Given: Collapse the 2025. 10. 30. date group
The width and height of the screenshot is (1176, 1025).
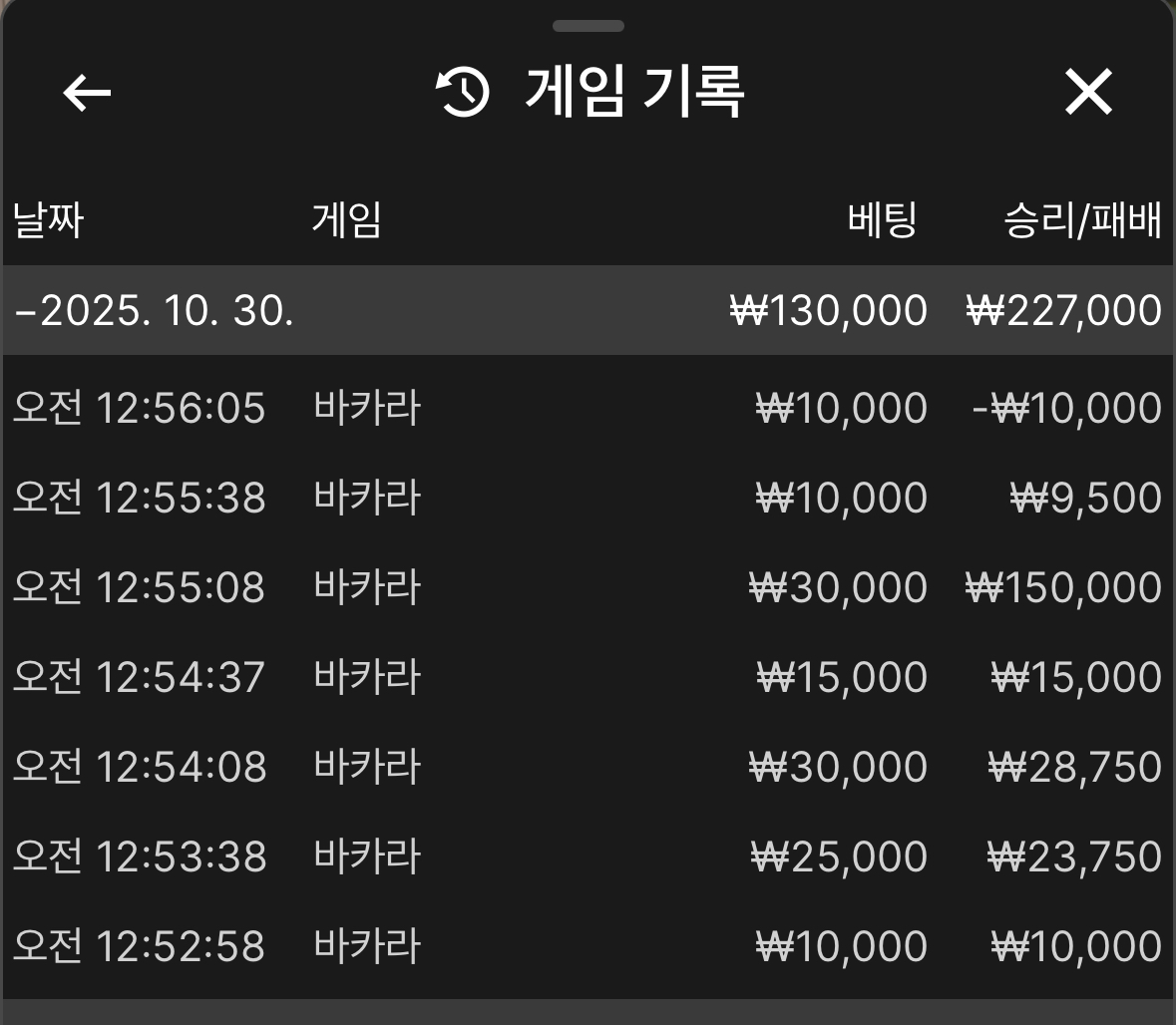Looking at the screenshot, I should 155,311.
